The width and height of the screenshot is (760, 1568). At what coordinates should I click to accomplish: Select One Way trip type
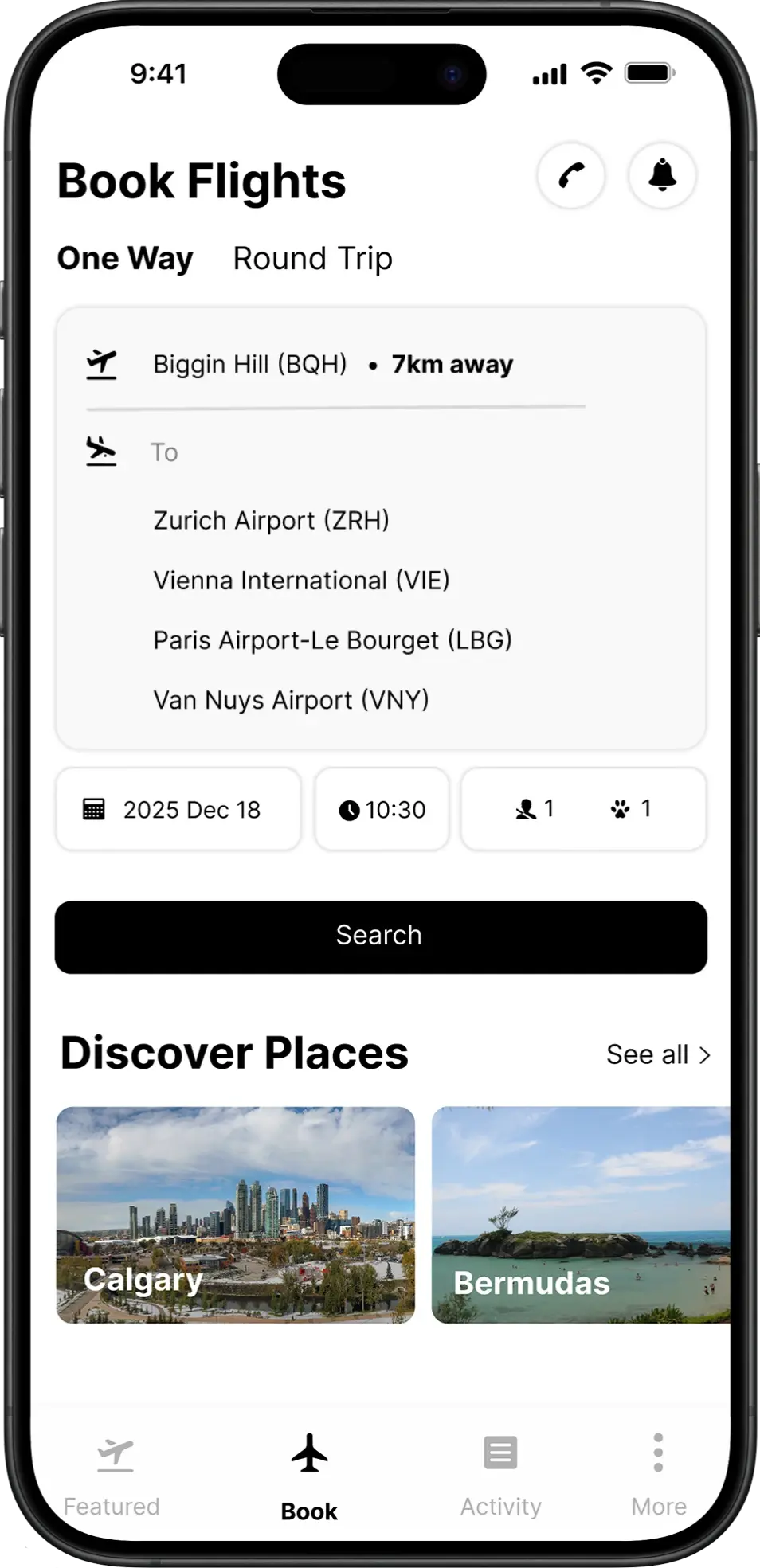125,257
